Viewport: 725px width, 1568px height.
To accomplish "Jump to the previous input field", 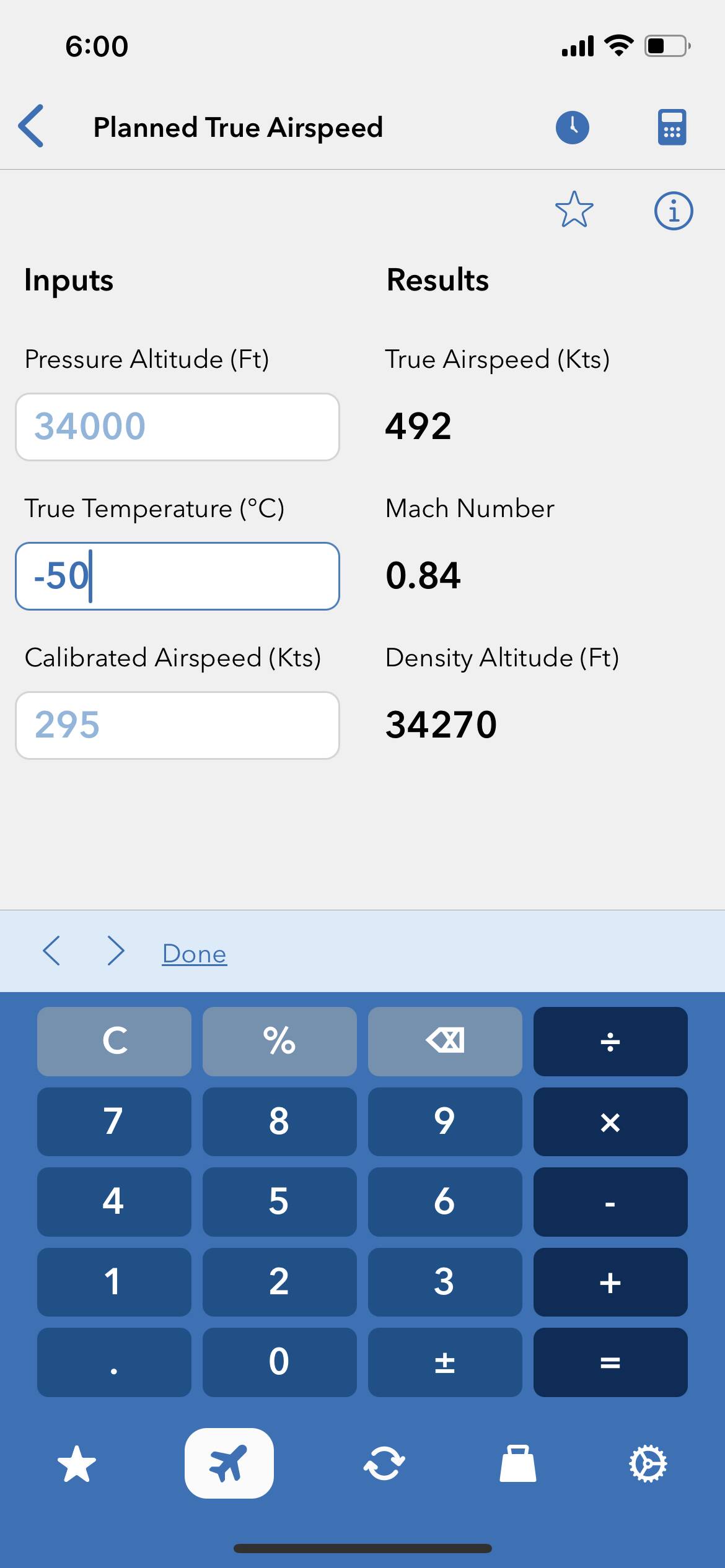I will point(51,951).
